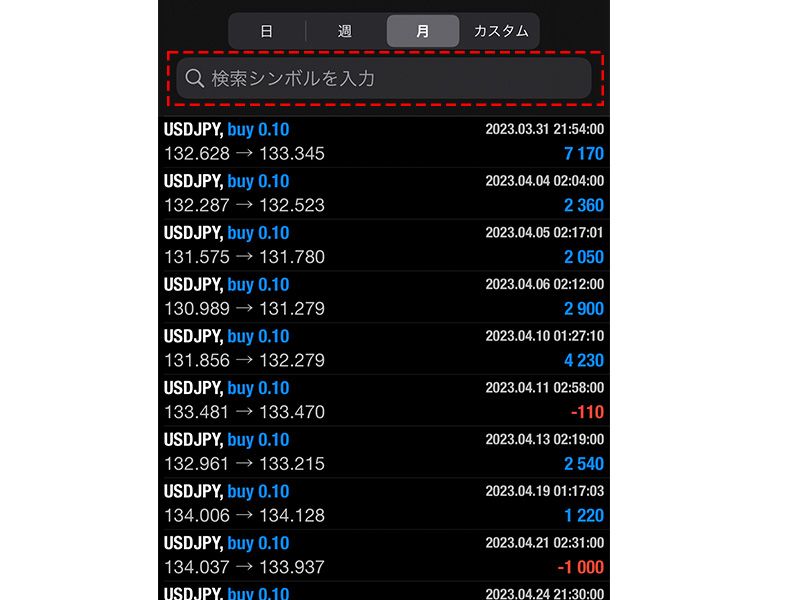Show details of the 2023.04.05 USDJPY trade
This screenshot has width=800, height=600.
click(384, 245)
